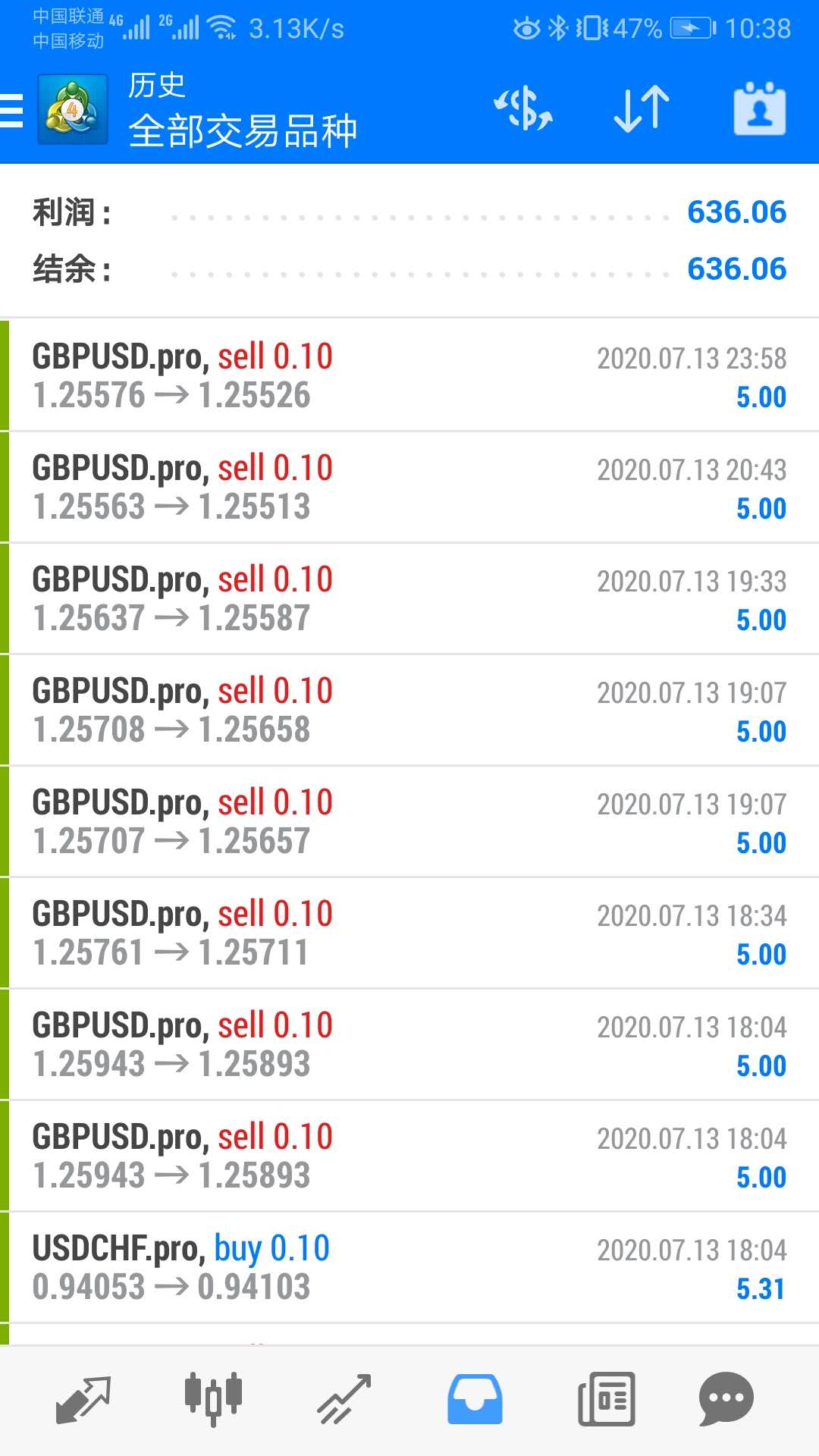The width and height of the screenshot is (819, 1456).
Task: Select the GBPUSD.pro trade at 19:33
Action: click(x=409, y=599)
